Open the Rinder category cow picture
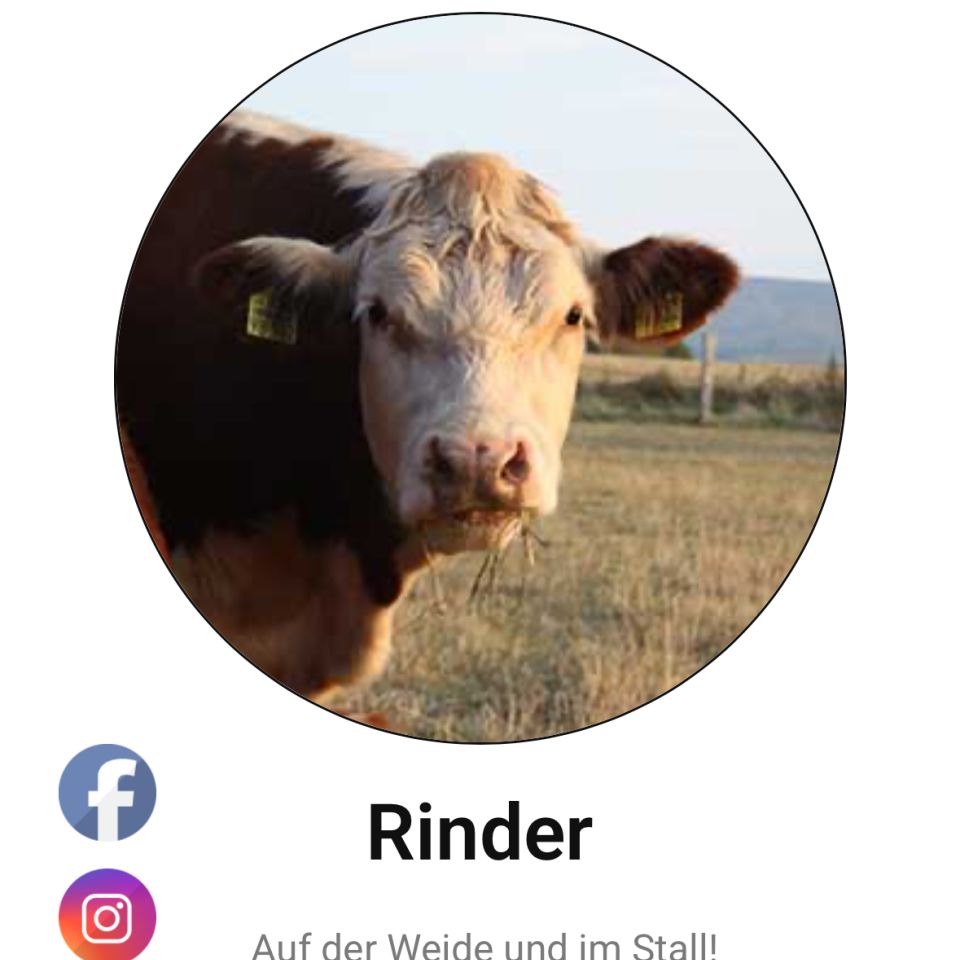Viewport: 960px width, 960px height. (480, 378)
